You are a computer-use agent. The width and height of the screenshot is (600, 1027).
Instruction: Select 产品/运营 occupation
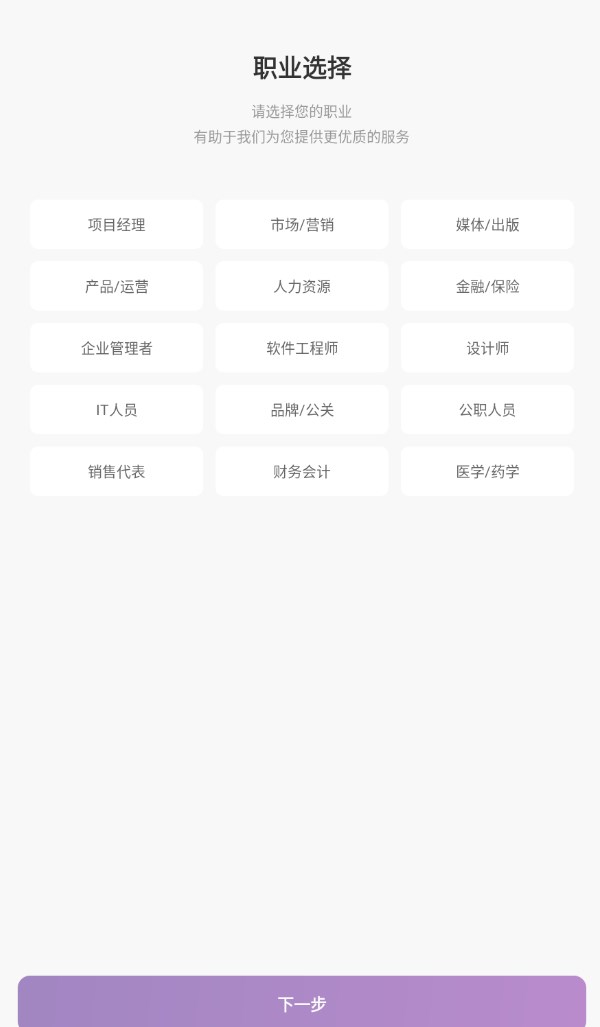pyautogui.click(x=116, y=287)
